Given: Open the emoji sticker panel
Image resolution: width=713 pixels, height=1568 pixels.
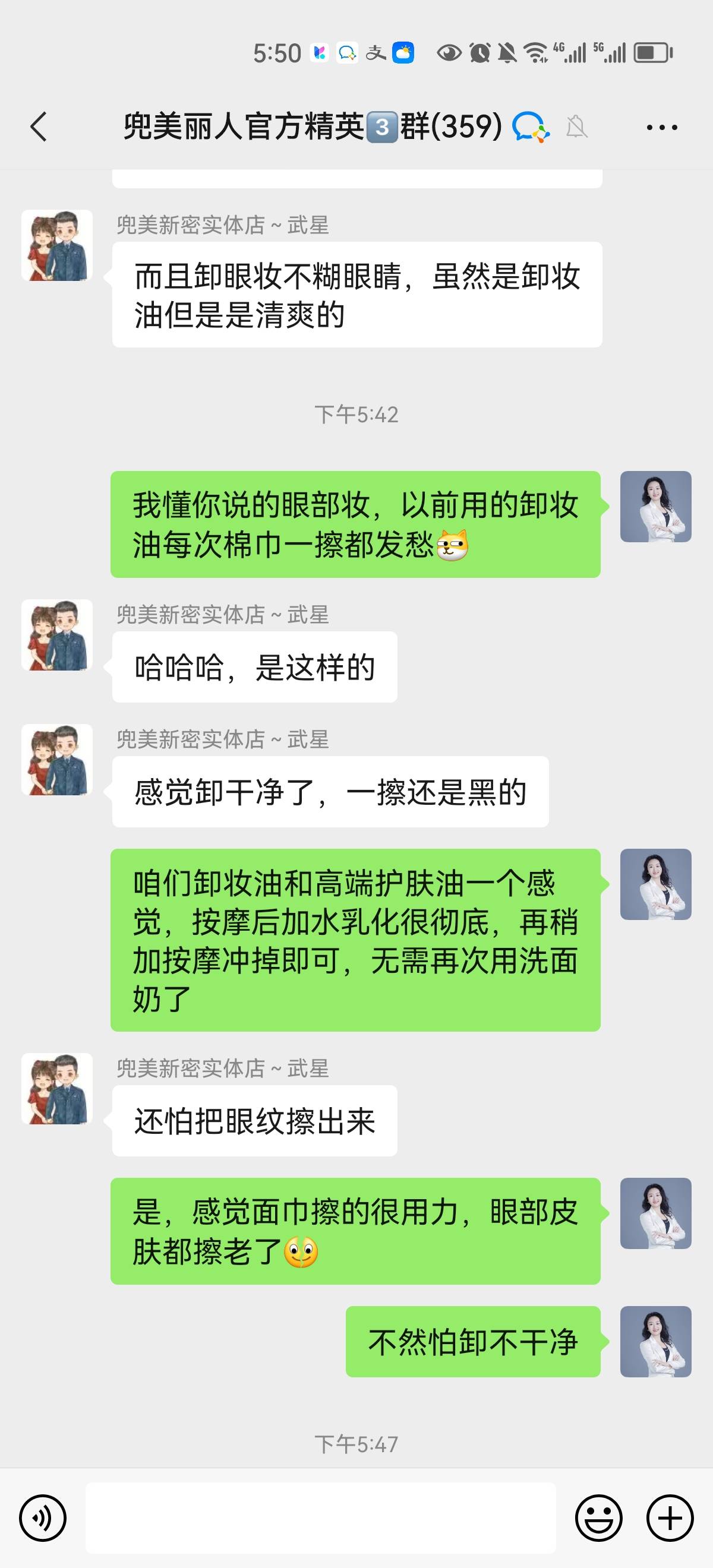Looking at the screenshot, I should (x=598, y=1518).
